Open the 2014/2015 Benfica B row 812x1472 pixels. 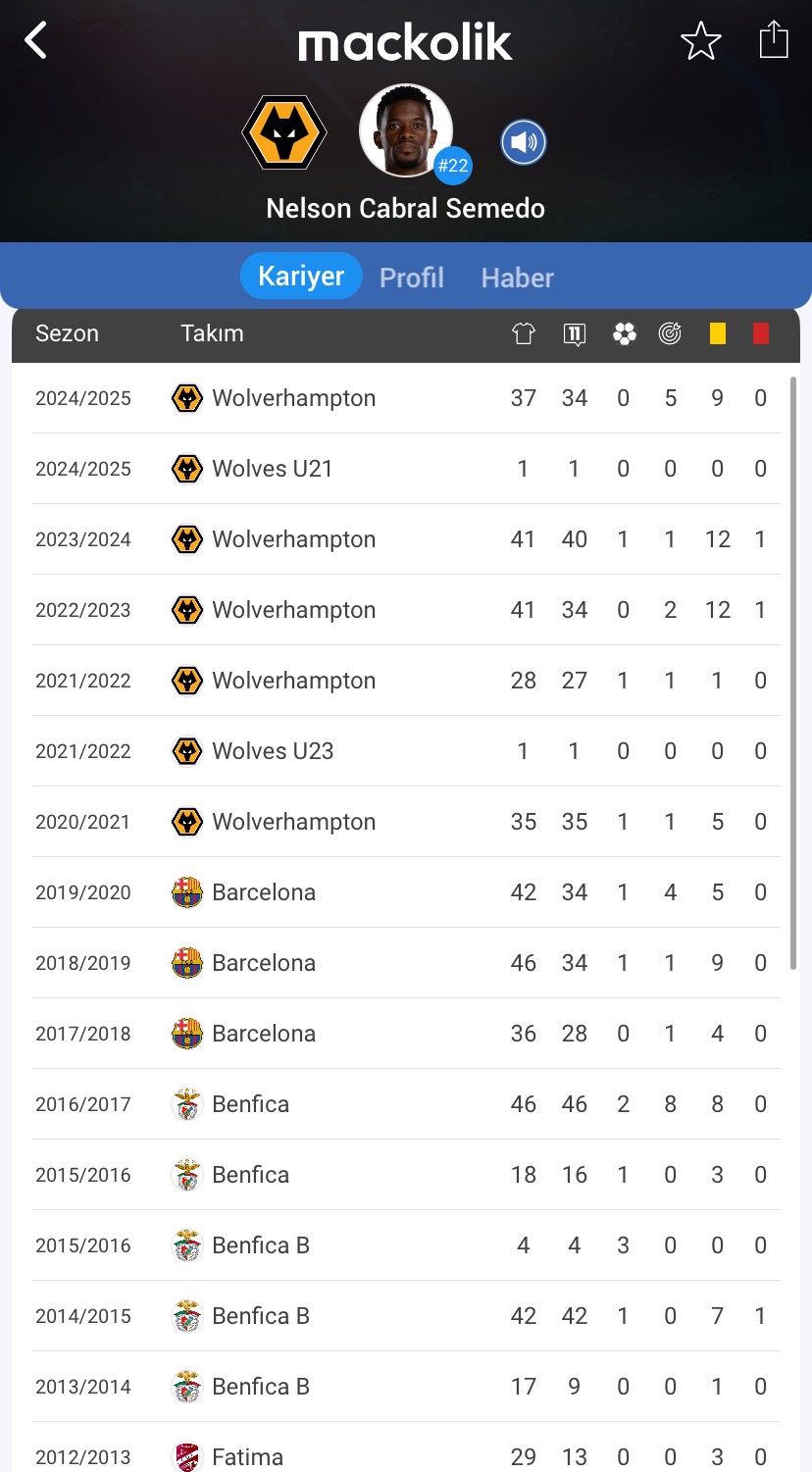pos(406,1316)
